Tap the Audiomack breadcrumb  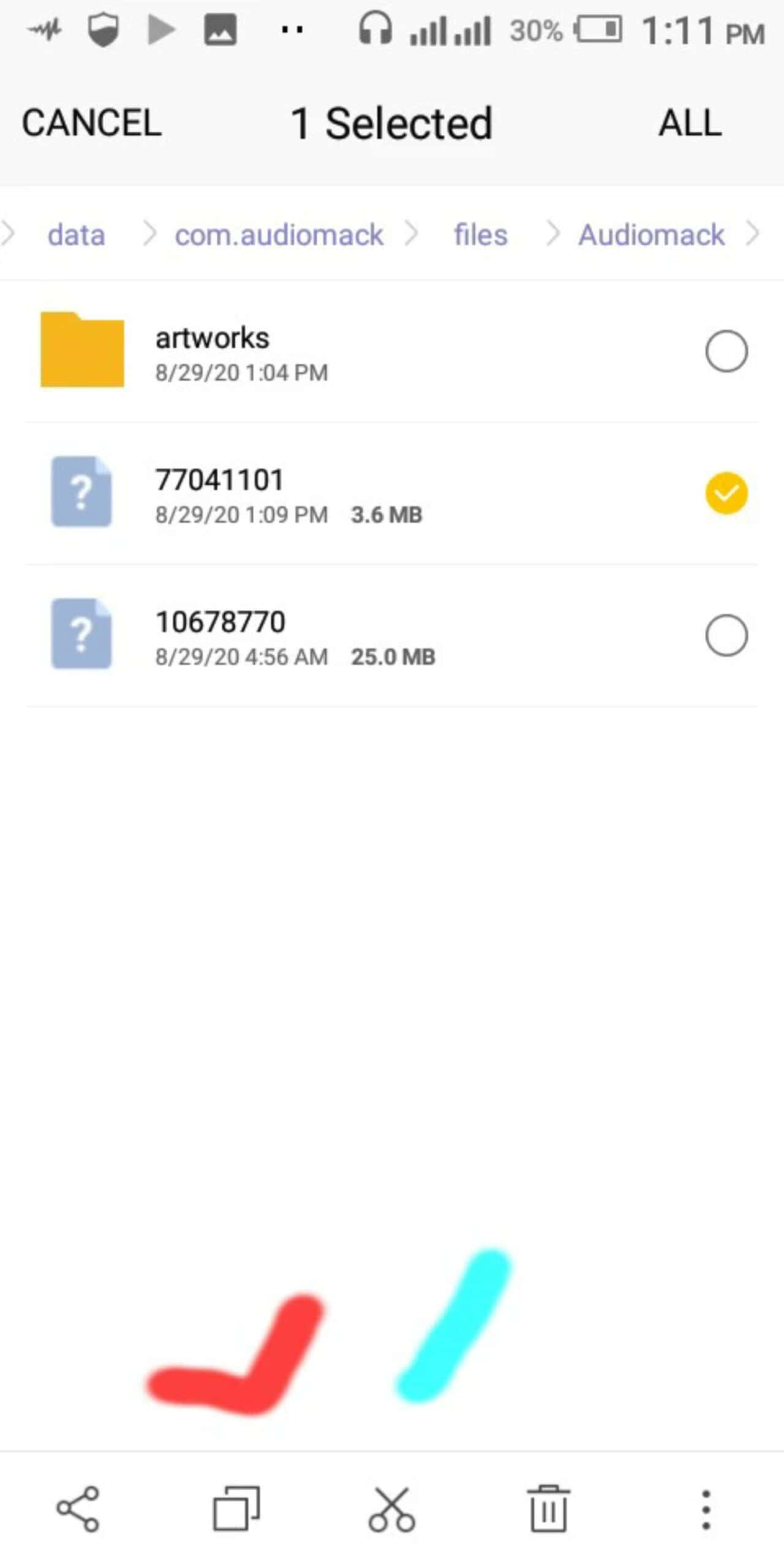(652, 235)
